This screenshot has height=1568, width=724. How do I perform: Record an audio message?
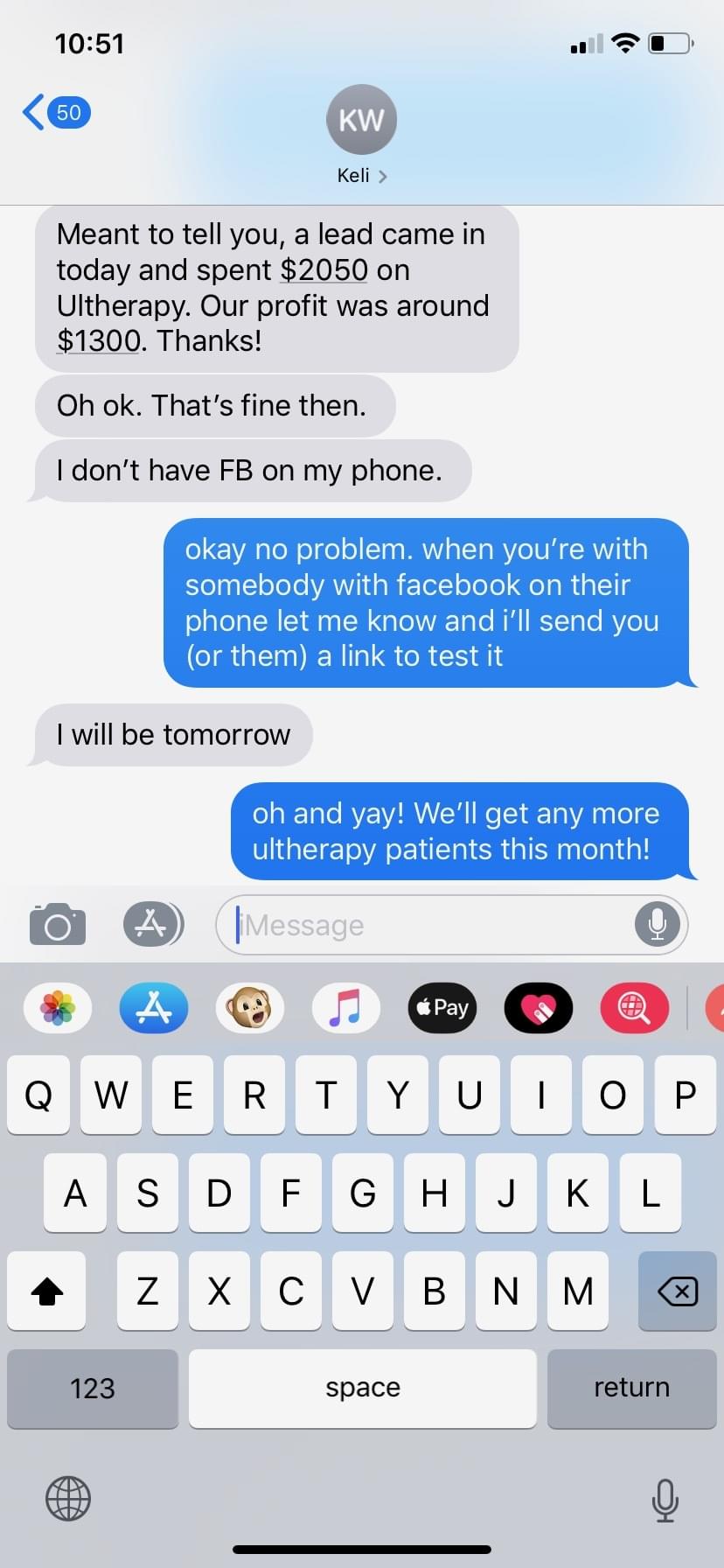658,925
